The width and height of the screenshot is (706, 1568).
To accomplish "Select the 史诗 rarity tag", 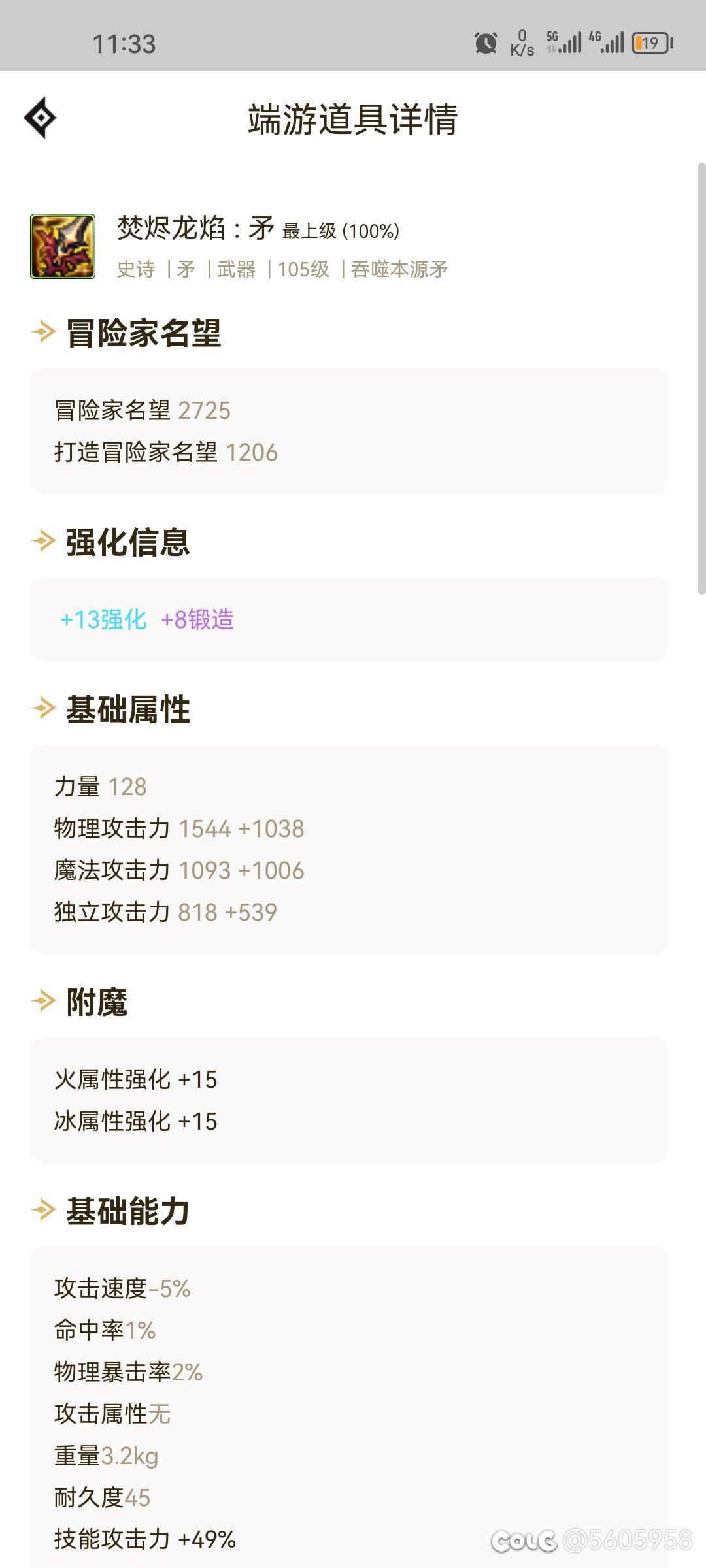I will click(x=138, y=269).
